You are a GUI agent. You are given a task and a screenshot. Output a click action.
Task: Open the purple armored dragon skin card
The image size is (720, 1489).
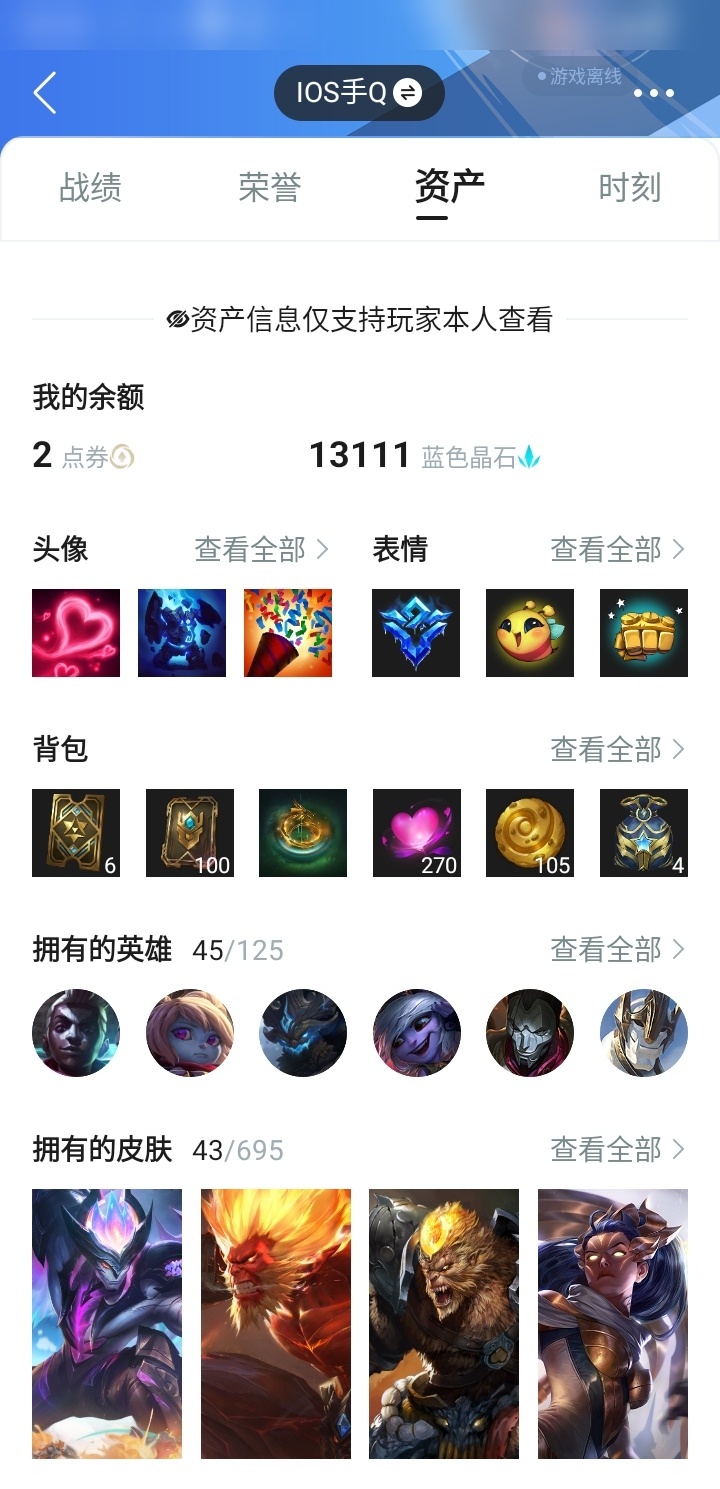pyautogui.click(x=107, y=1324)
